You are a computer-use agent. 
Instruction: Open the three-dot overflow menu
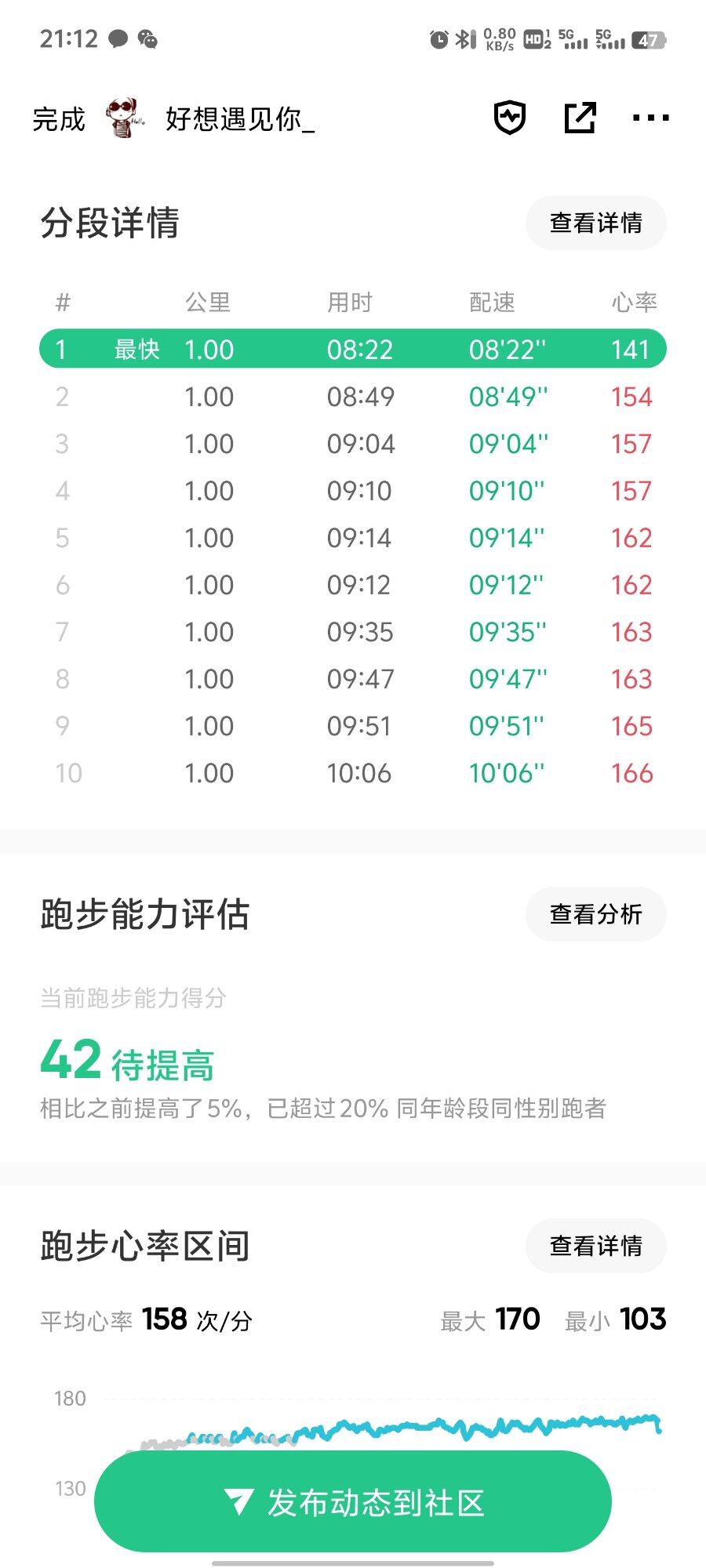coord(651,118)
